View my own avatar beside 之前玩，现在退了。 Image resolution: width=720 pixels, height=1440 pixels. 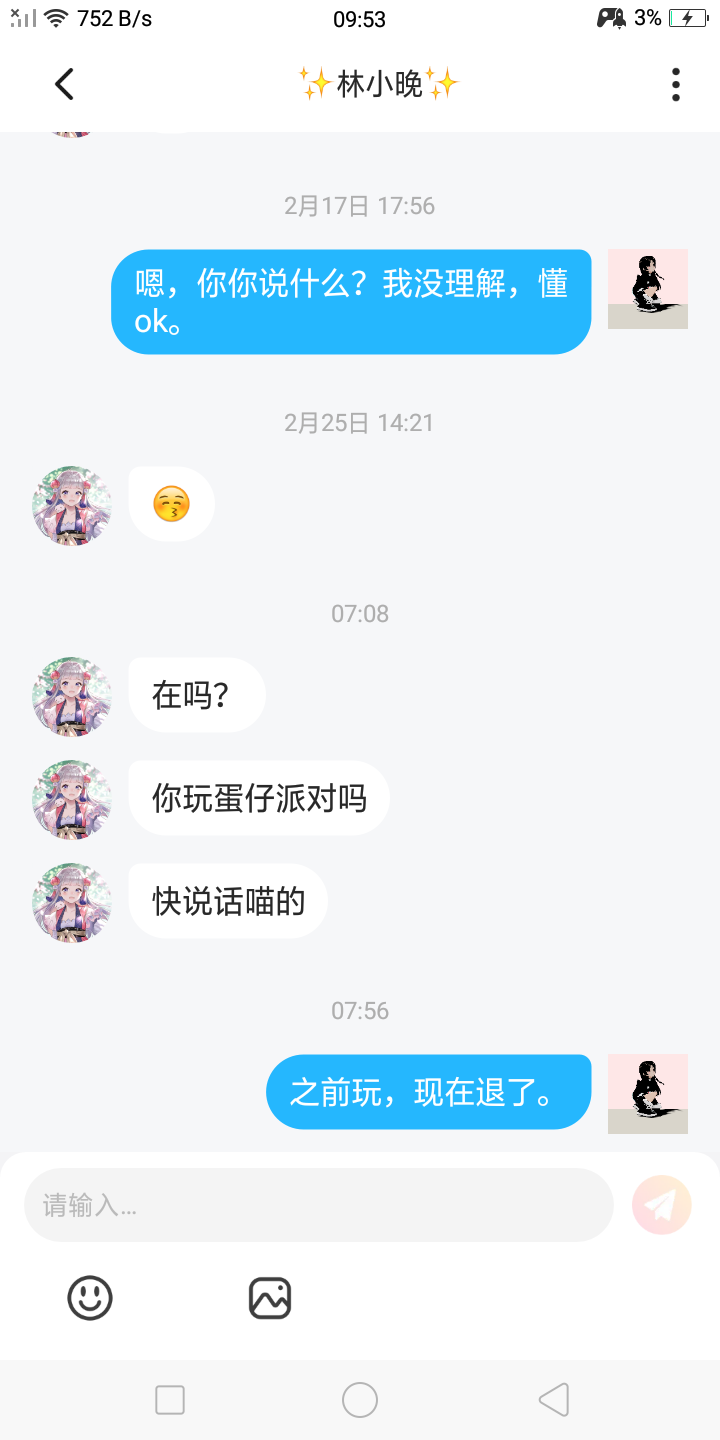(648, 1093)
